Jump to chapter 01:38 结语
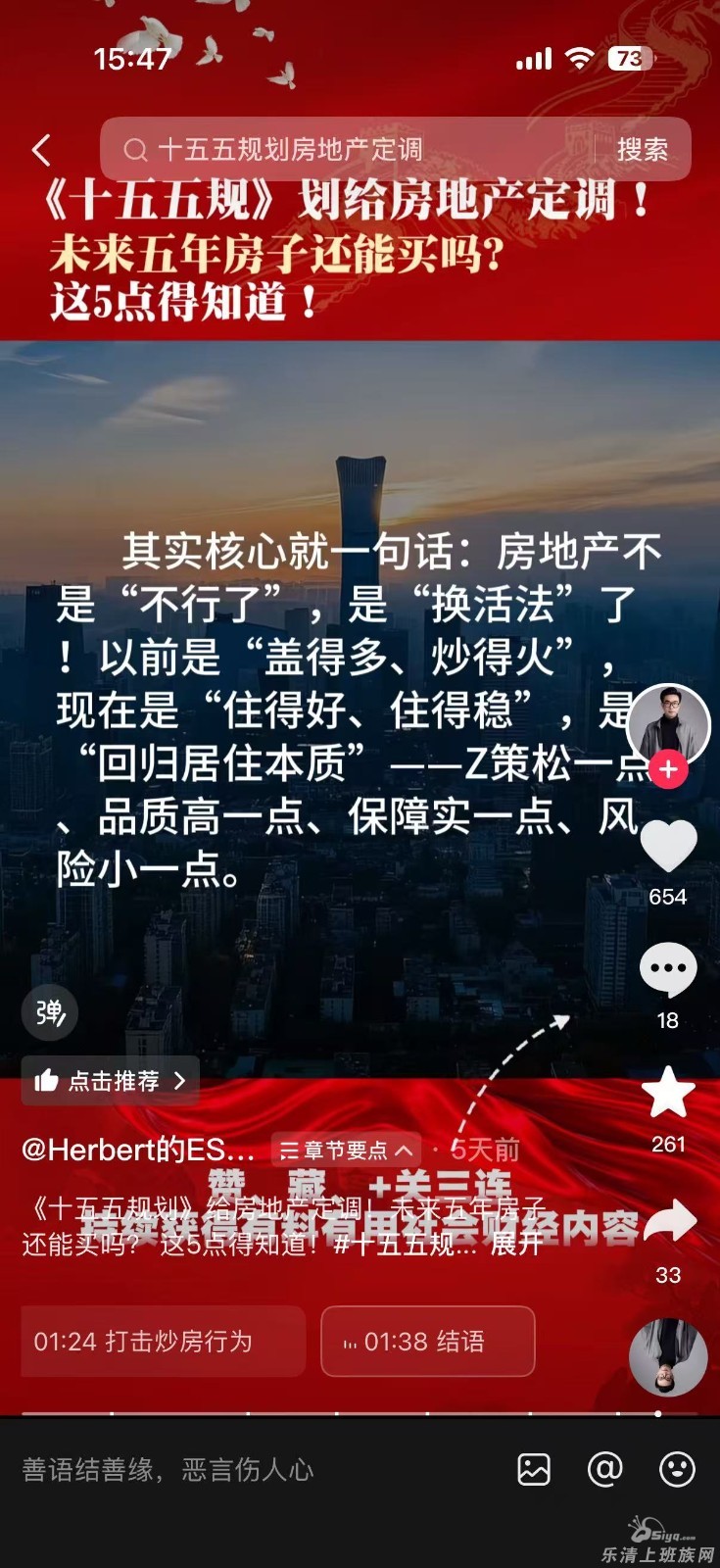Viewport: 720px width, 1568px height. [428, 1342]
